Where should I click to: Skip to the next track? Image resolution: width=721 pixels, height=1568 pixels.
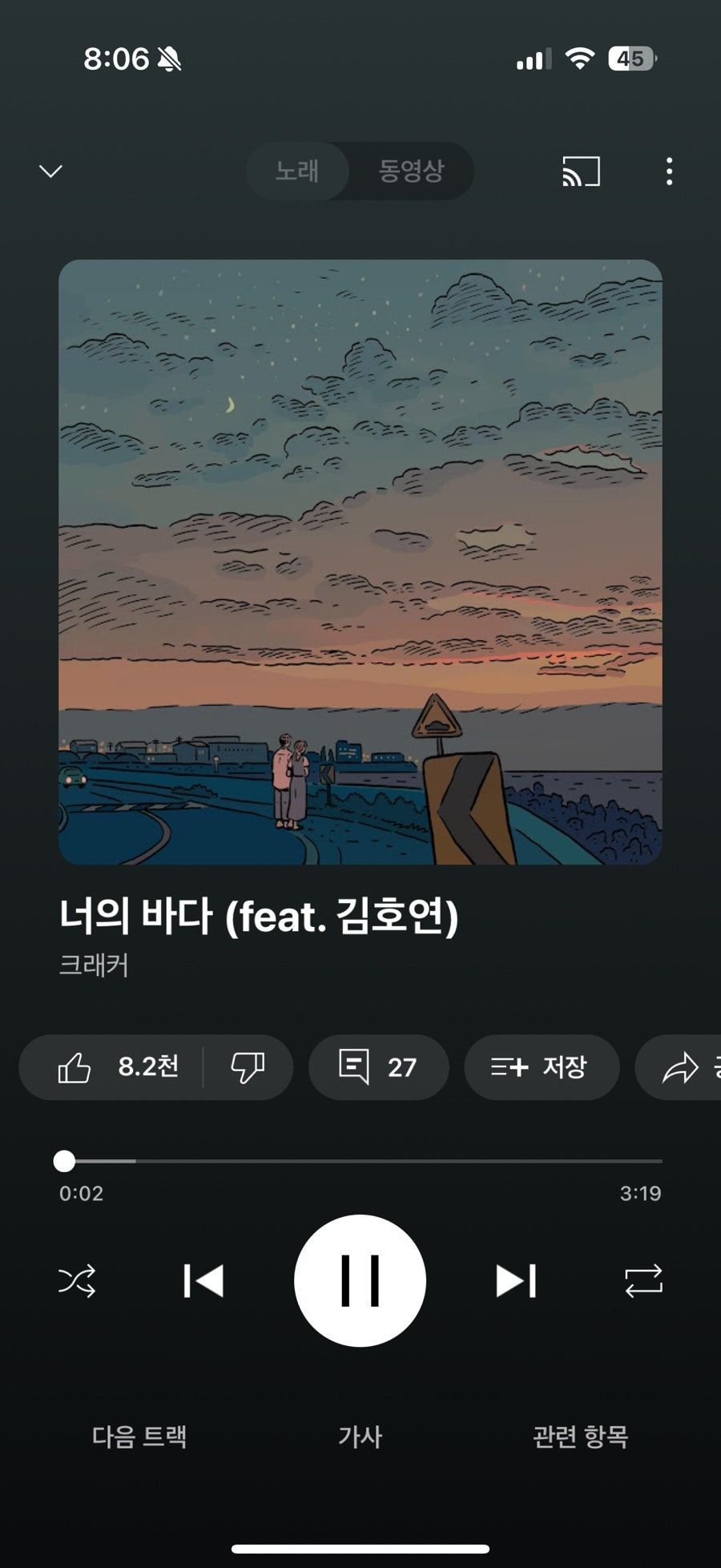[517, 1280]
